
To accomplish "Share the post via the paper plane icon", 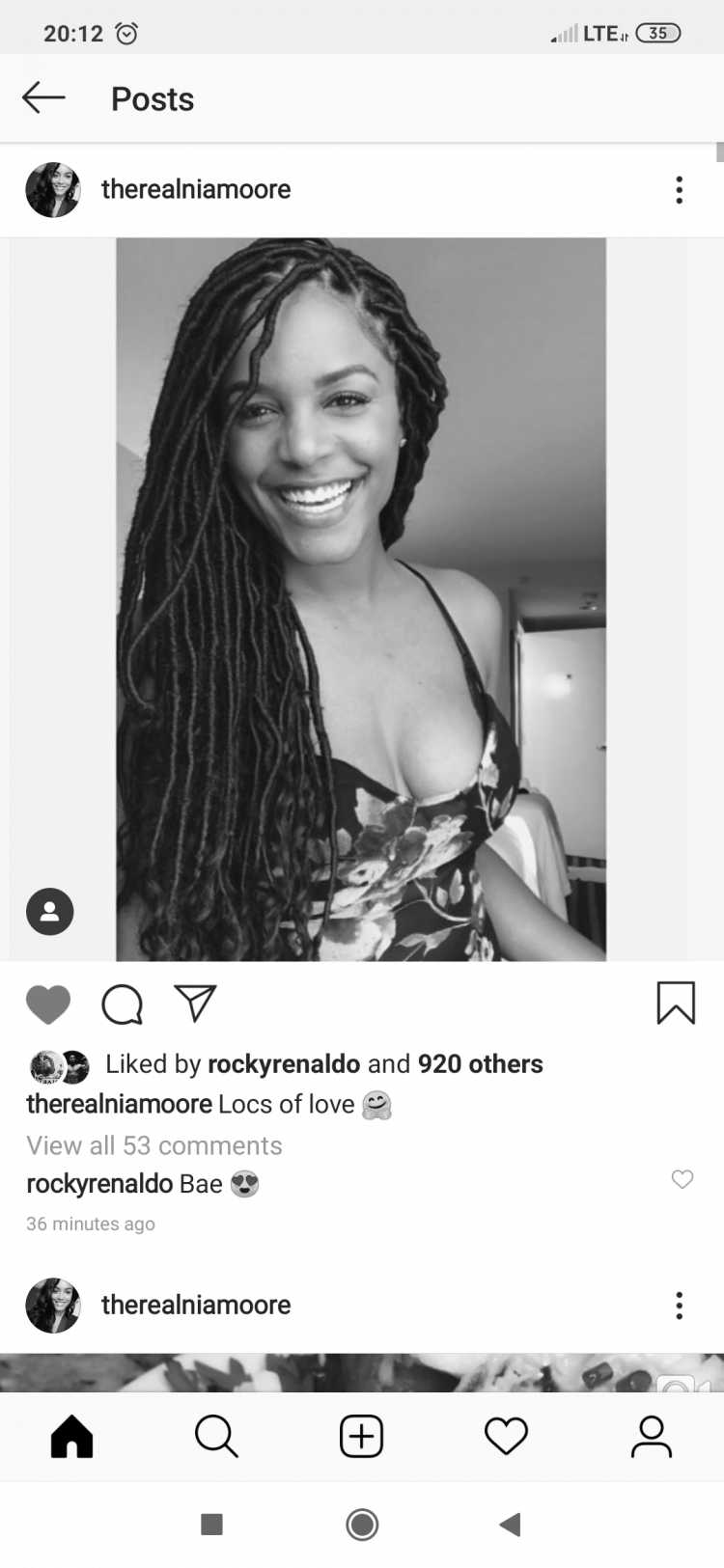I will 195,1004.
